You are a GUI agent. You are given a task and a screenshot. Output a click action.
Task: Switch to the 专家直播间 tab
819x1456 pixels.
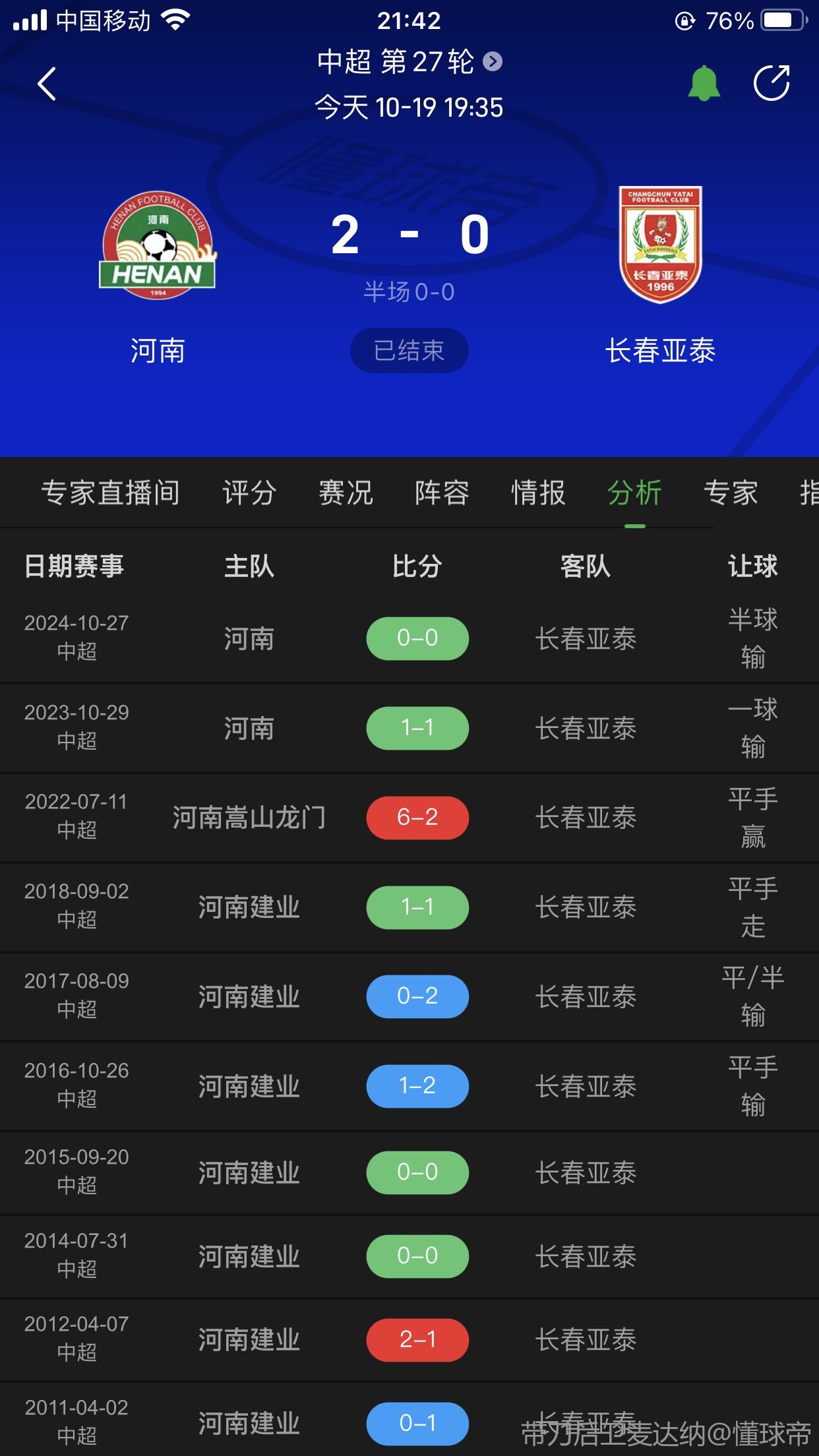tap(110, 493)
